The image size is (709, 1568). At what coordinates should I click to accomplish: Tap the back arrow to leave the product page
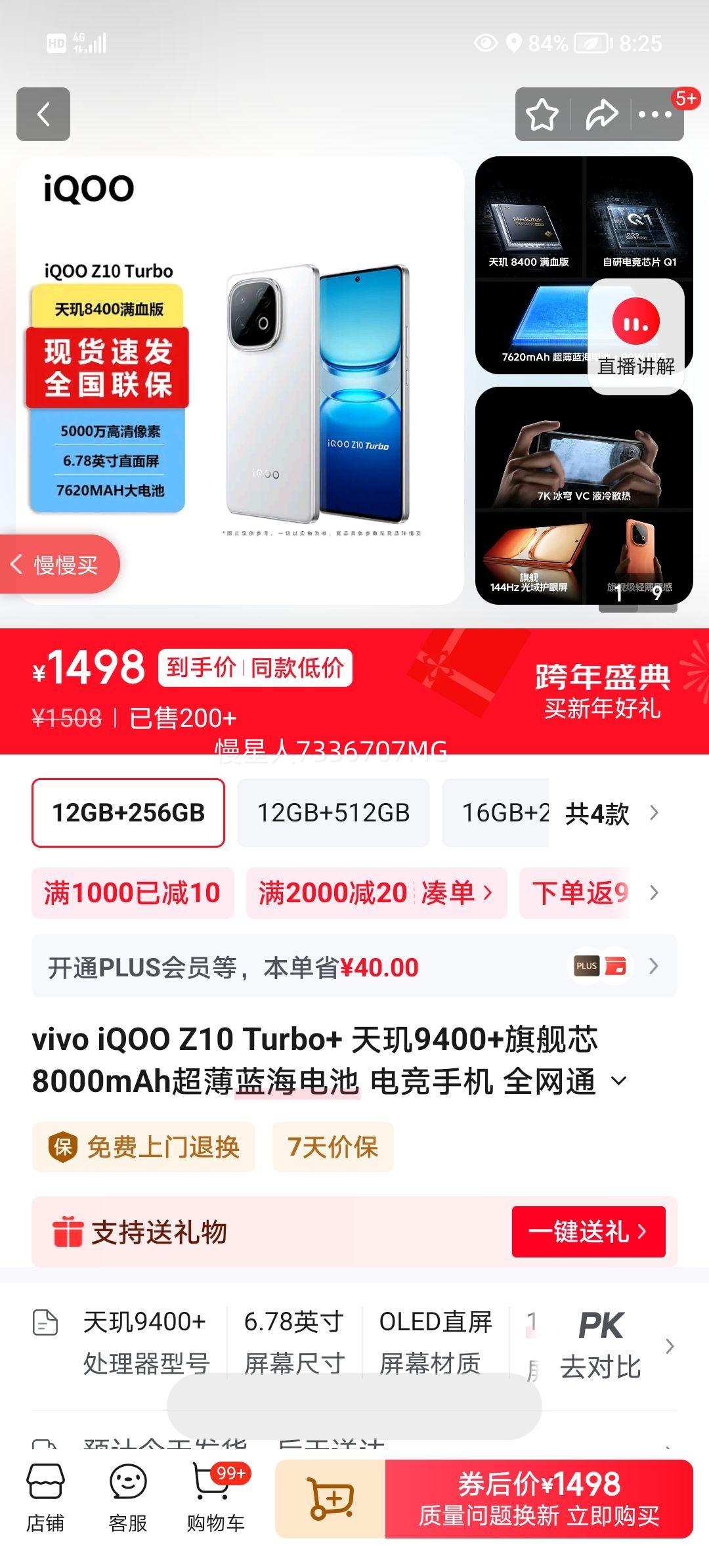[x=45, y=115]
